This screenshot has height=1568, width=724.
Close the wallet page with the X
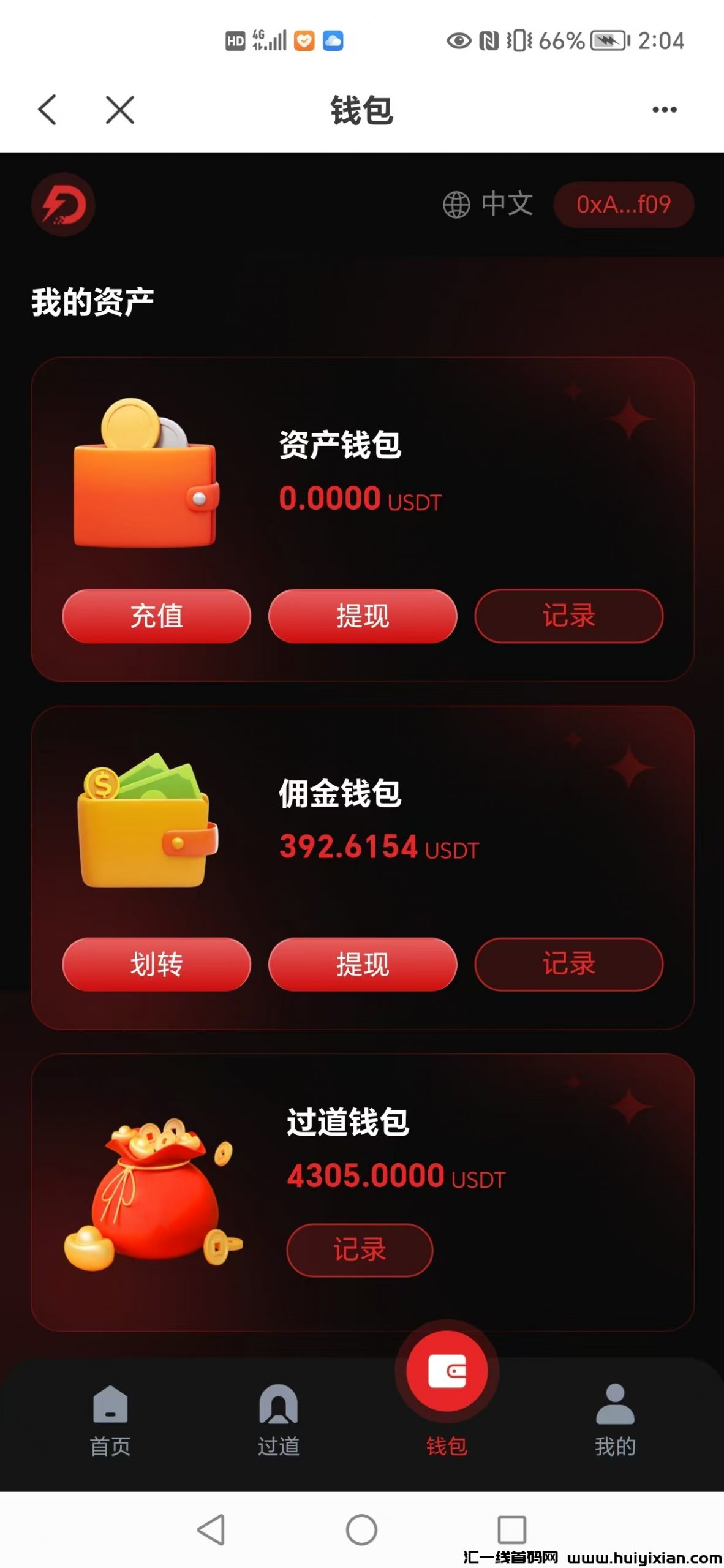119,110
